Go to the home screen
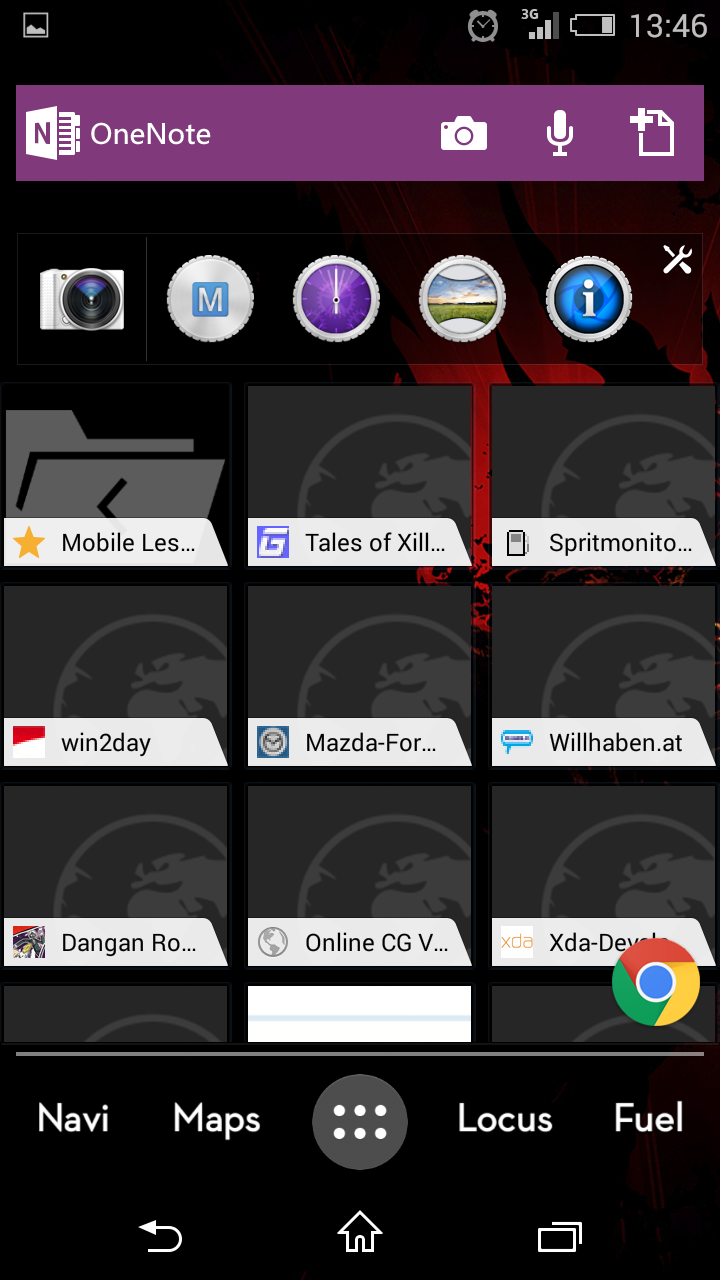 click(360, 1232)
